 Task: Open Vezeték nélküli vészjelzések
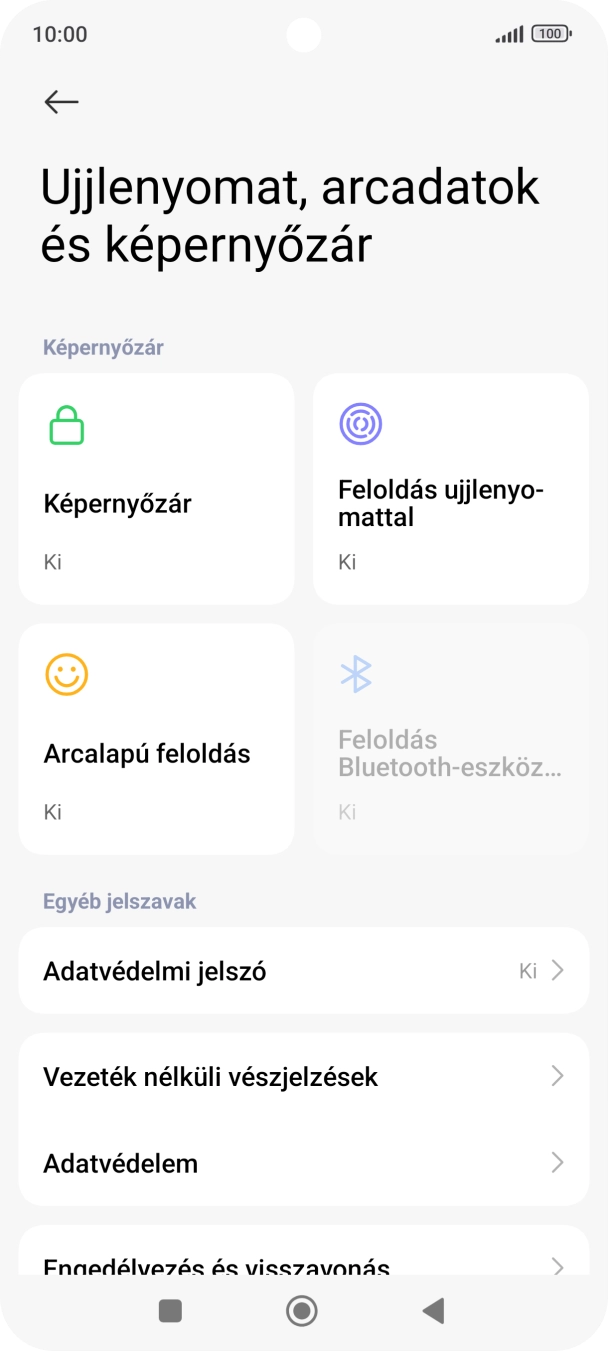(x=303, y=1077)
